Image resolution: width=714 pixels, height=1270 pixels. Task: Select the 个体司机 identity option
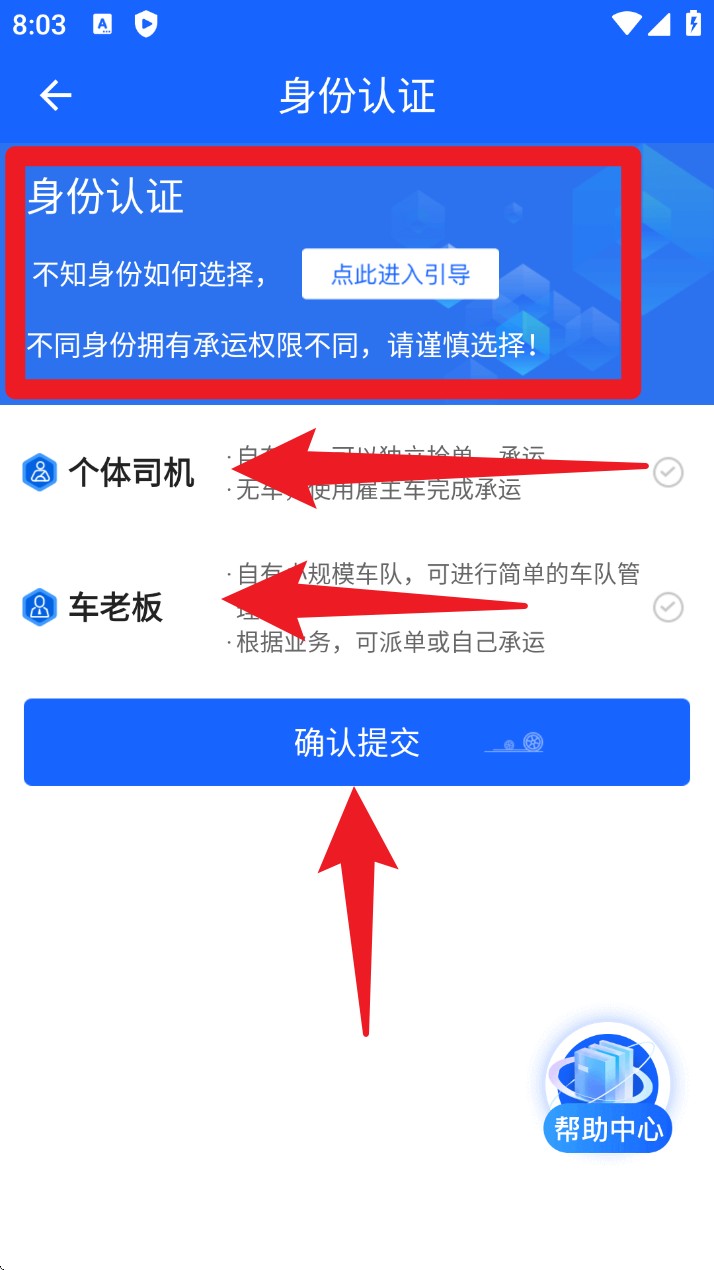coord(130,472)
